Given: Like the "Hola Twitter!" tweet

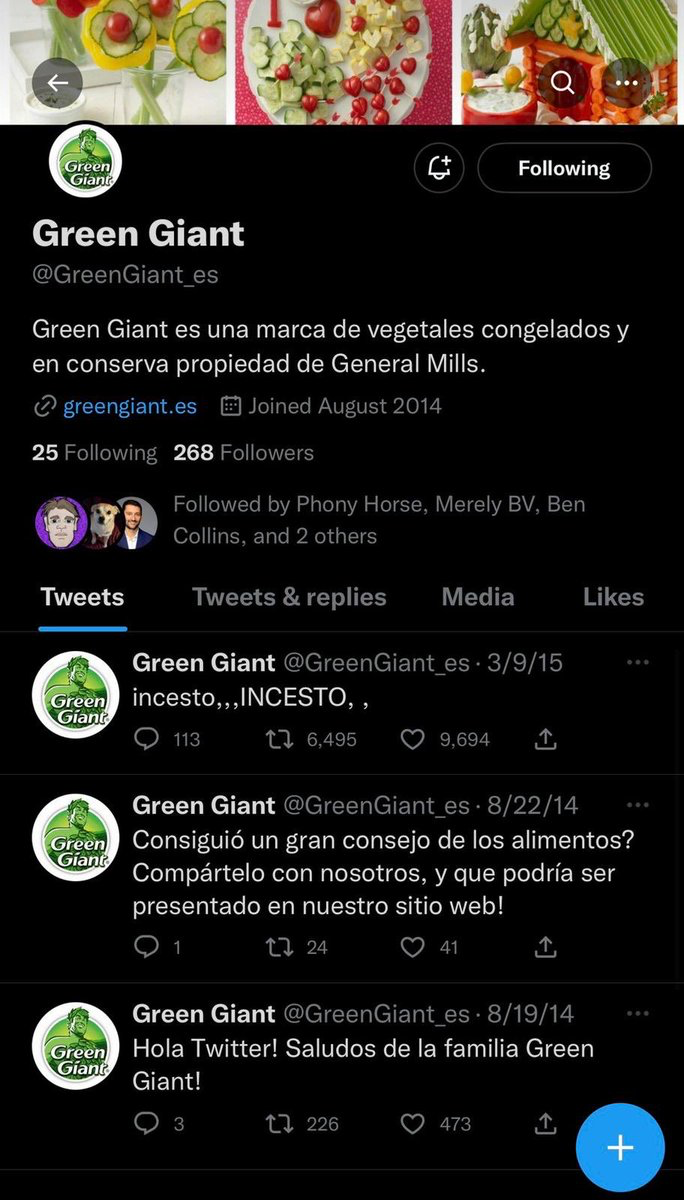Looking at the screenshot, I should point(413,1124).
